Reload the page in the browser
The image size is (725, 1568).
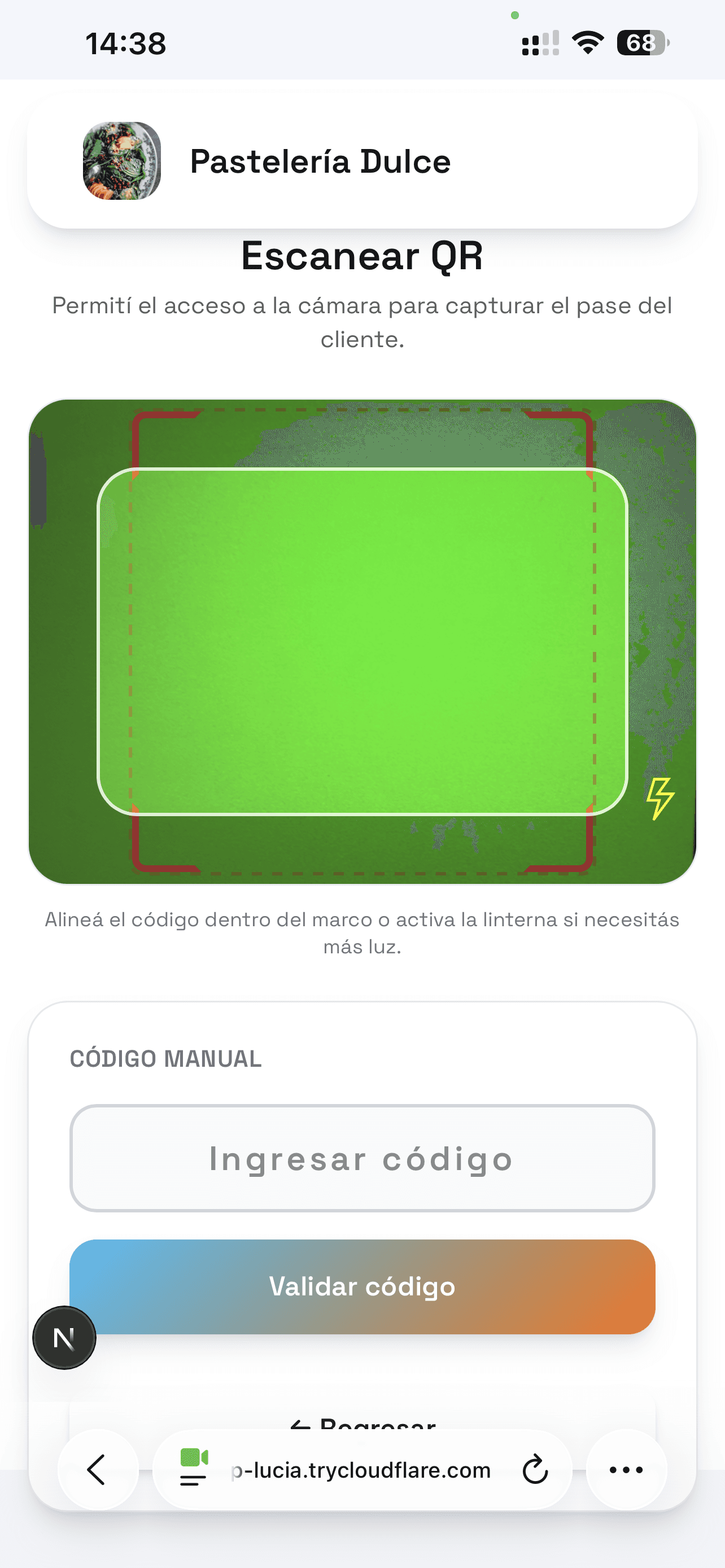point(535,1470)
